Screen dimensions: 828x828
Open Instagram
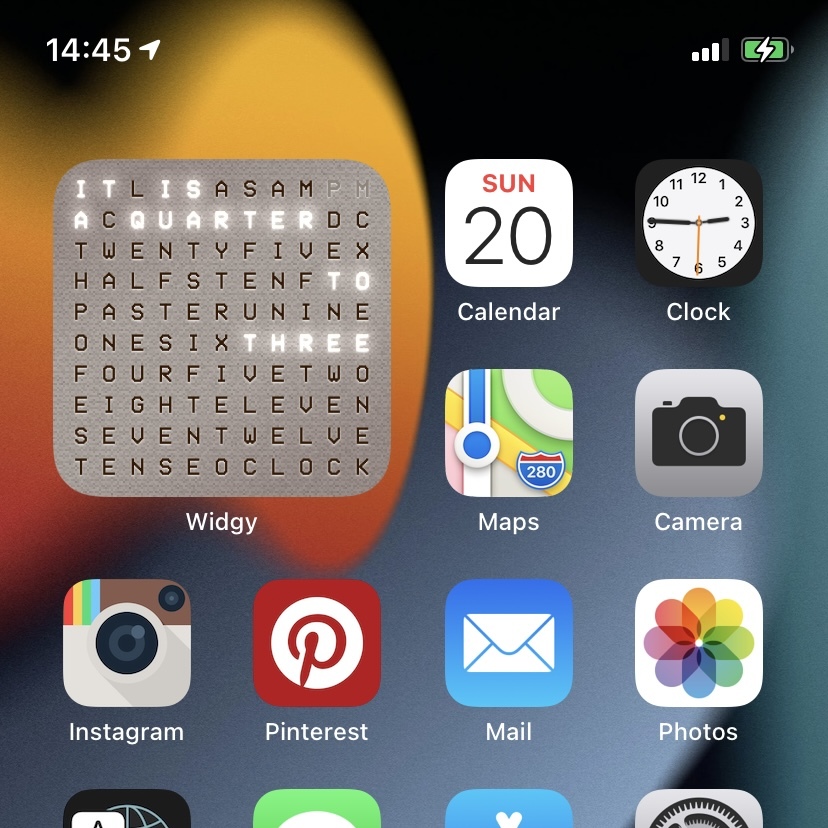click(x=127, y=643)
